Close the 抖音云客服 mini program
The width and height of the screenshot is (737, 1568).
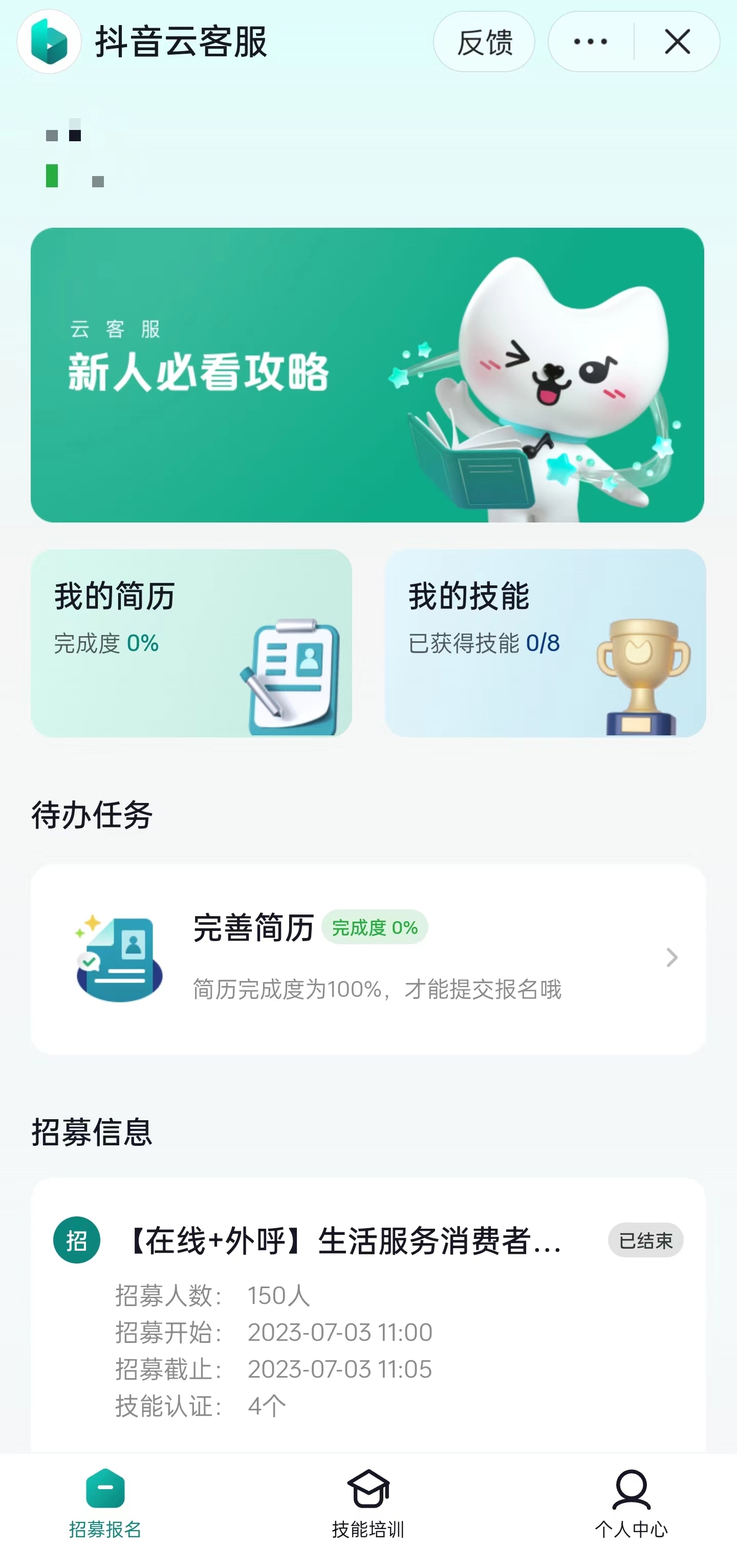pyautogui.click(x=677, y=42)
